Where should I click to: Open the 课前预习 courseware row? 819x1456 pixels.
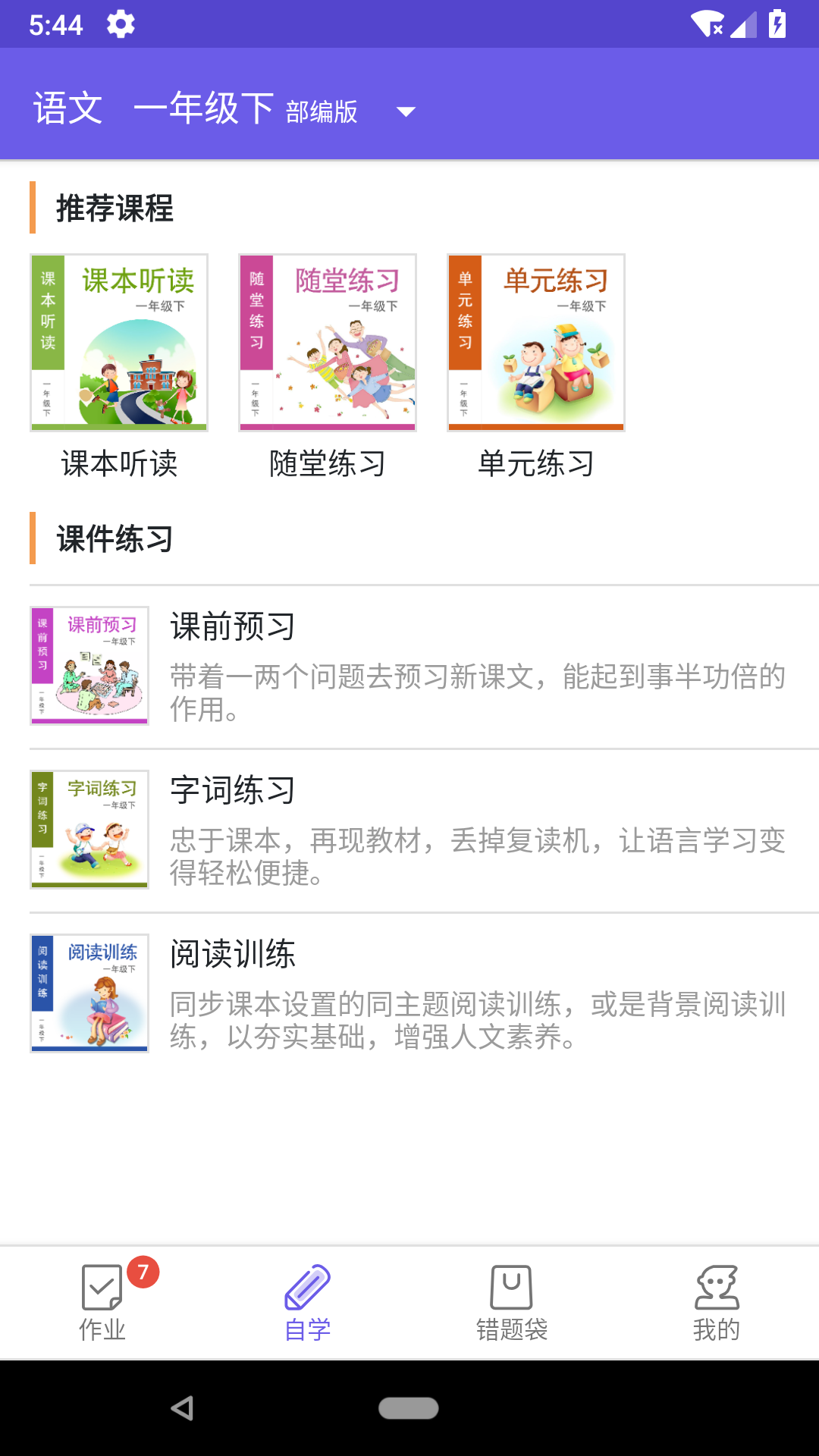pos(425,667)
